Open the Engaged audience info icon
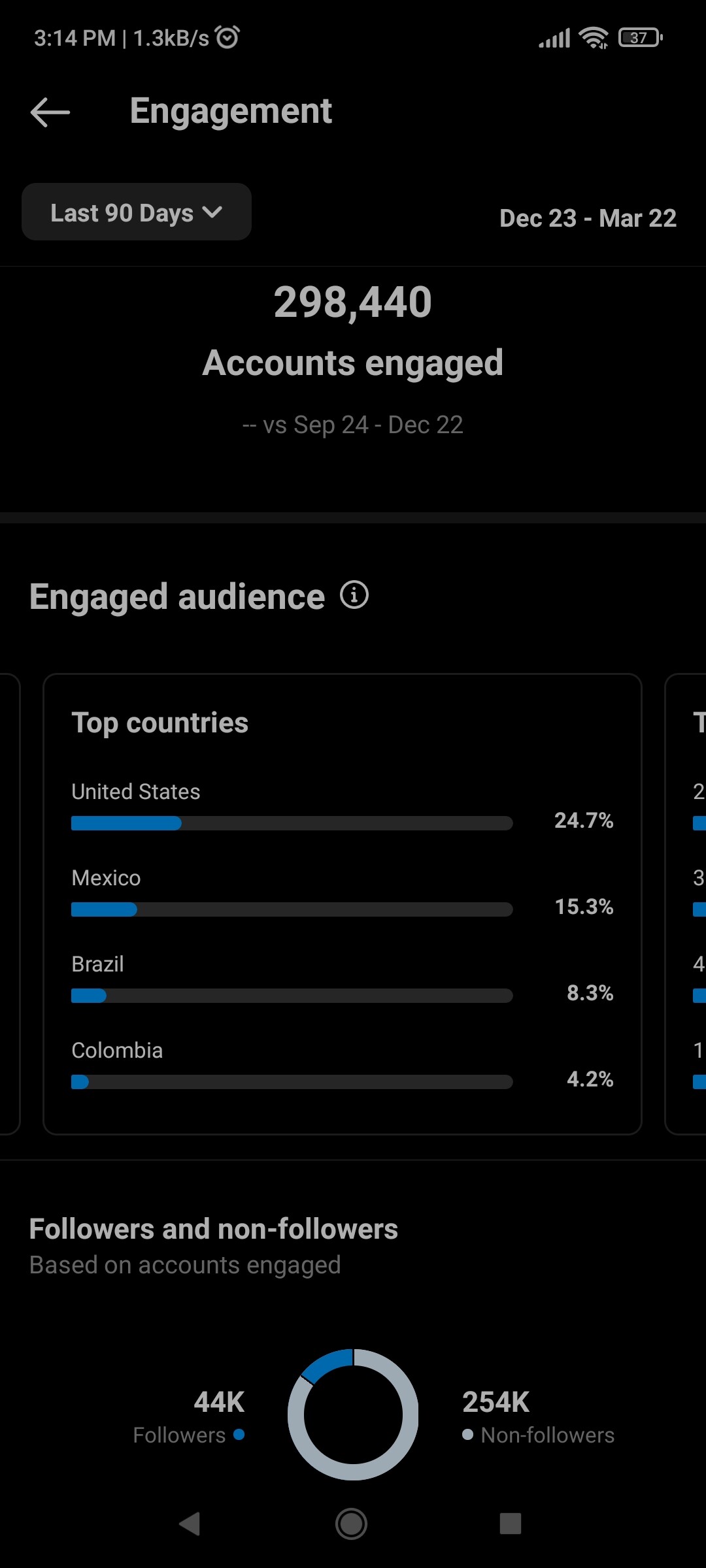706x1568 pixels. tap(354, 595)
